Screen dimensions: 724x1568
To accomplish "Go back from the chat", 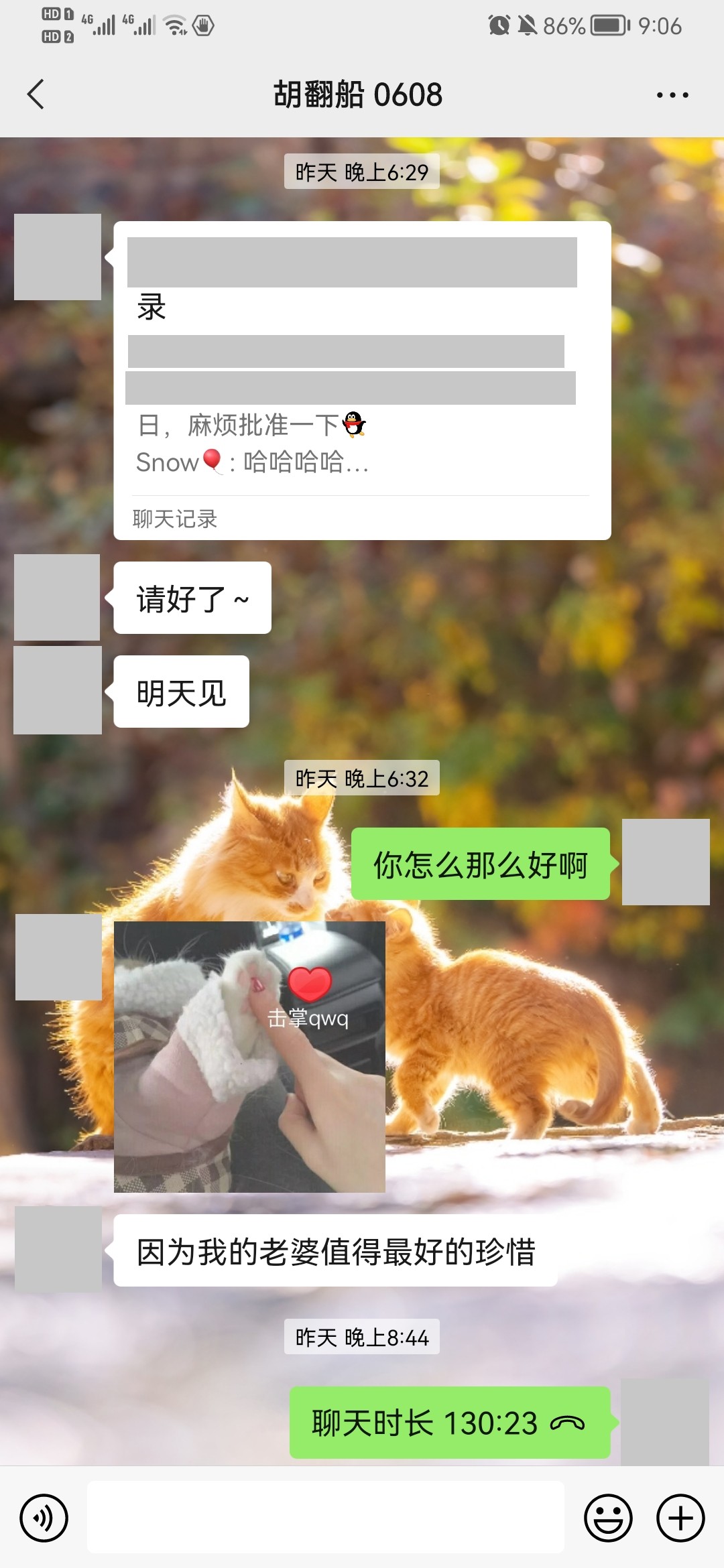I will 36,94.
